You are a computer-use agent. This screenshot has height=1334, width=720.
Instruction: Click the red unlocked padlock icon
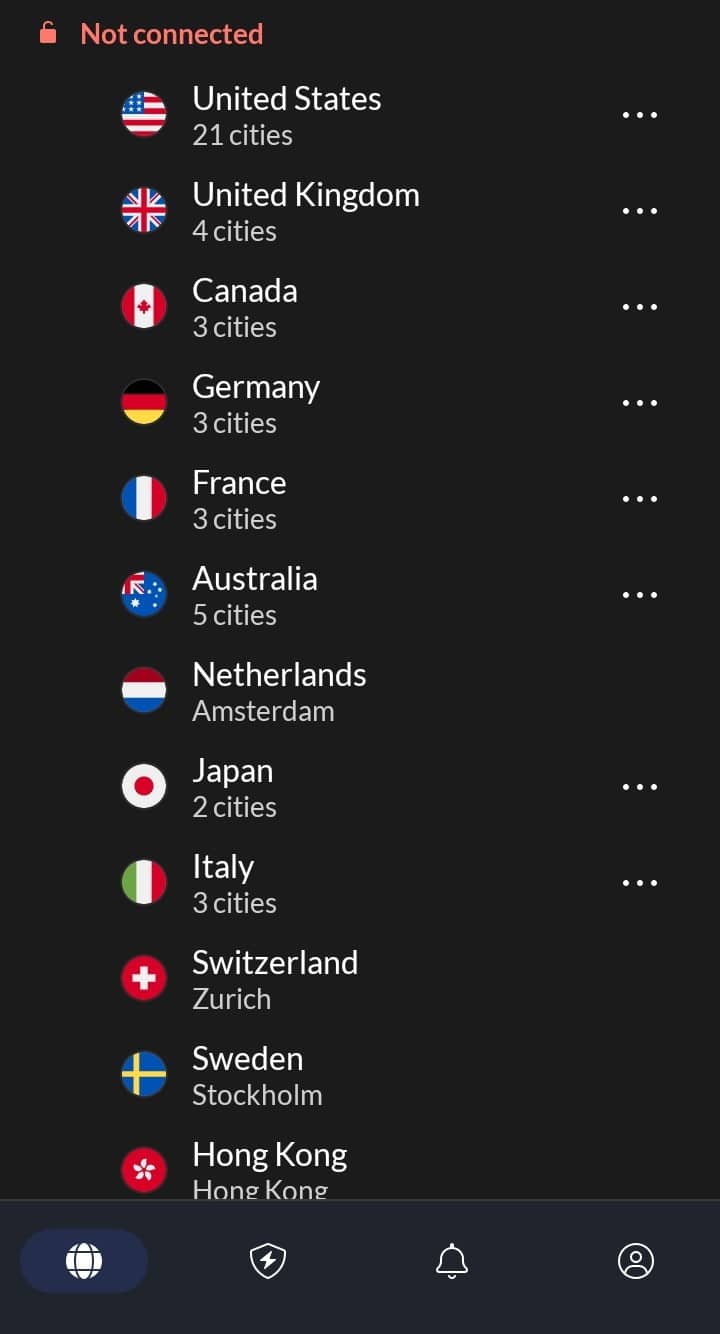point(46,33)
